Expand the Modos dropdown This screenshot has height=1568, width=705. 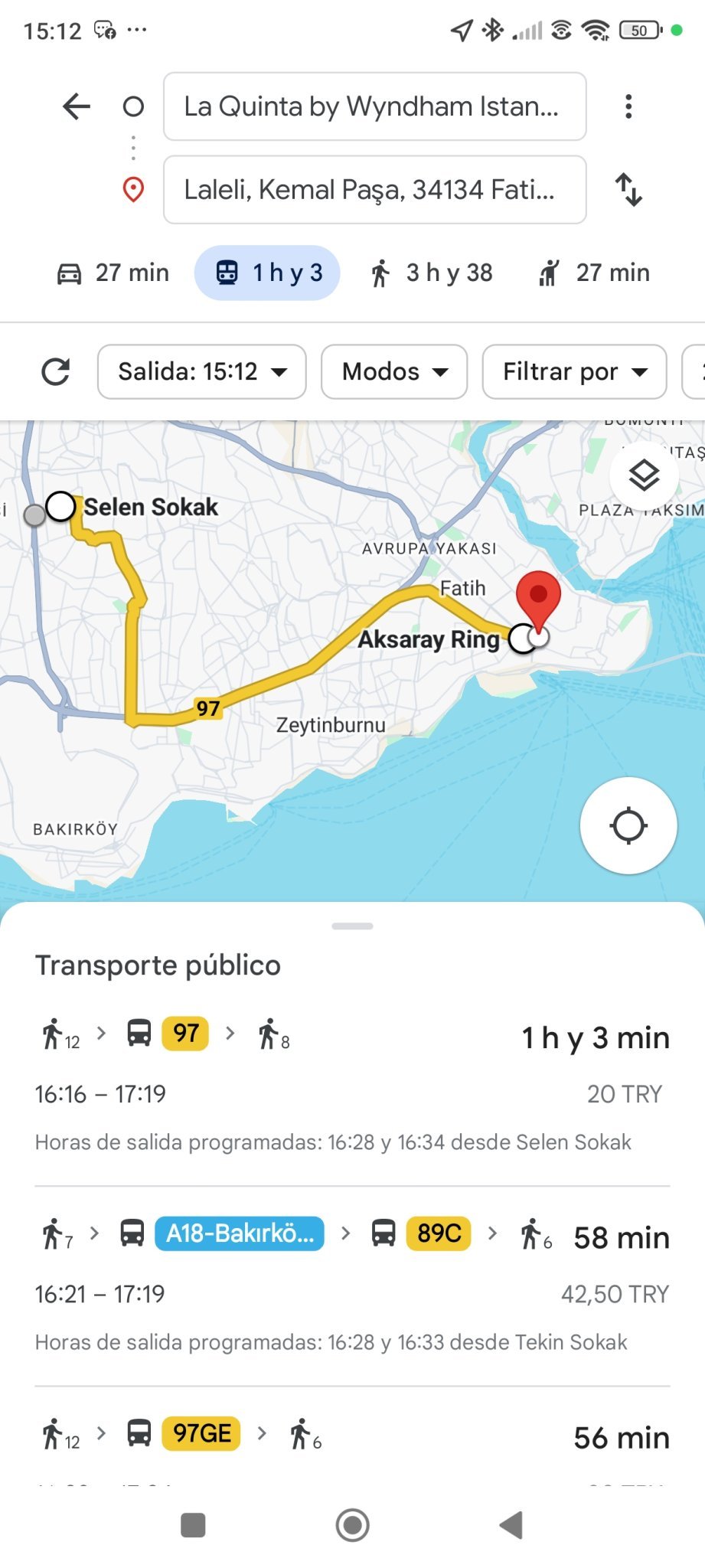394,372
